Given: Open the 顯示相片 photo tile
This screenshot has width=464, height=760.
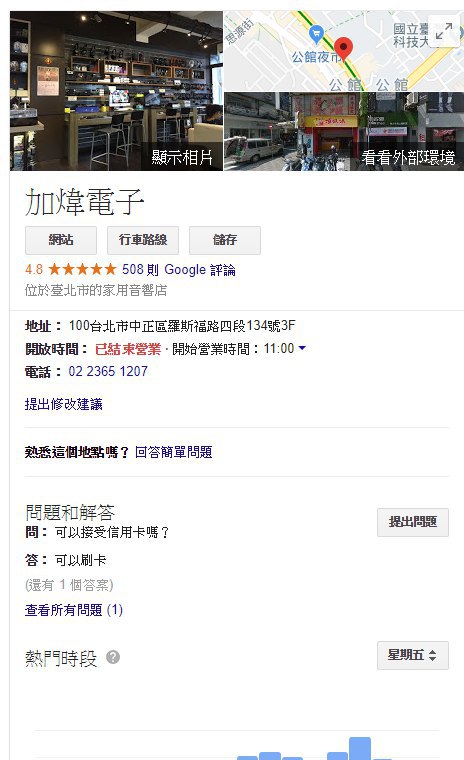Looking at the screenshot, I should point(116,91).
